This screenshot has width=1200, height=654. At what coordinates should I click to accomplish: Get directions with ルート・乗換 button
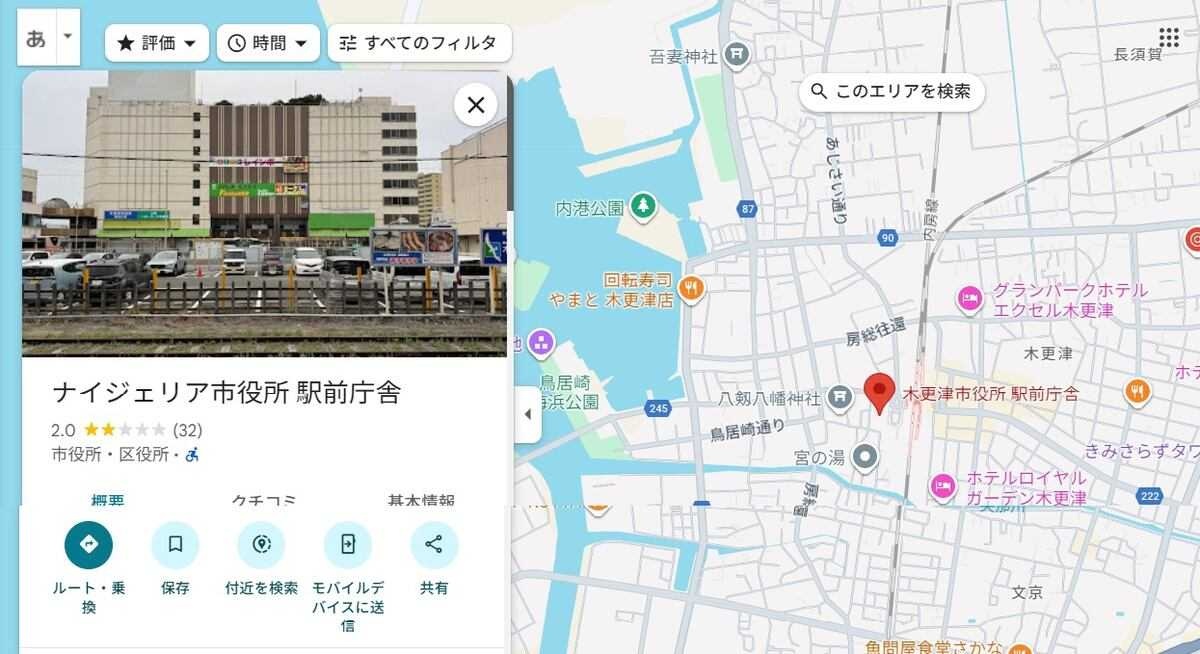coord(89,545)
